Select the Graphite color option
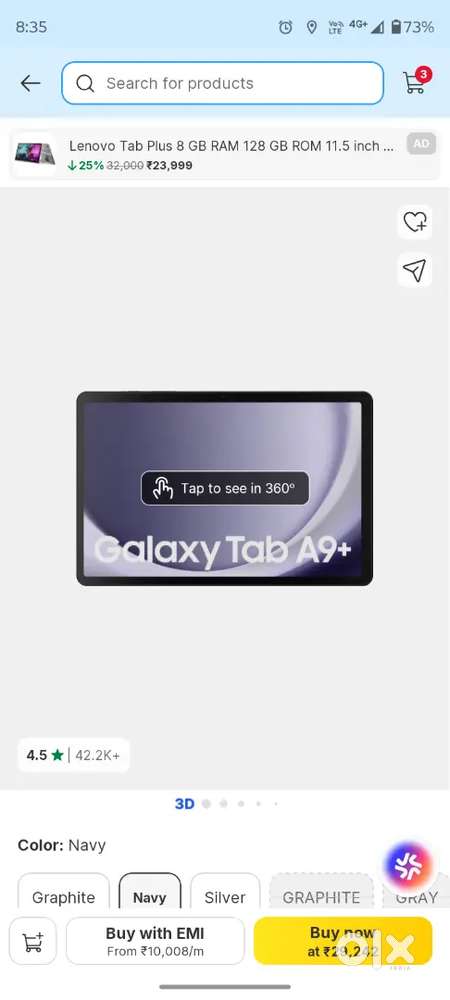The height and width of the screenshot is (1000, 450). click(64, 893)
